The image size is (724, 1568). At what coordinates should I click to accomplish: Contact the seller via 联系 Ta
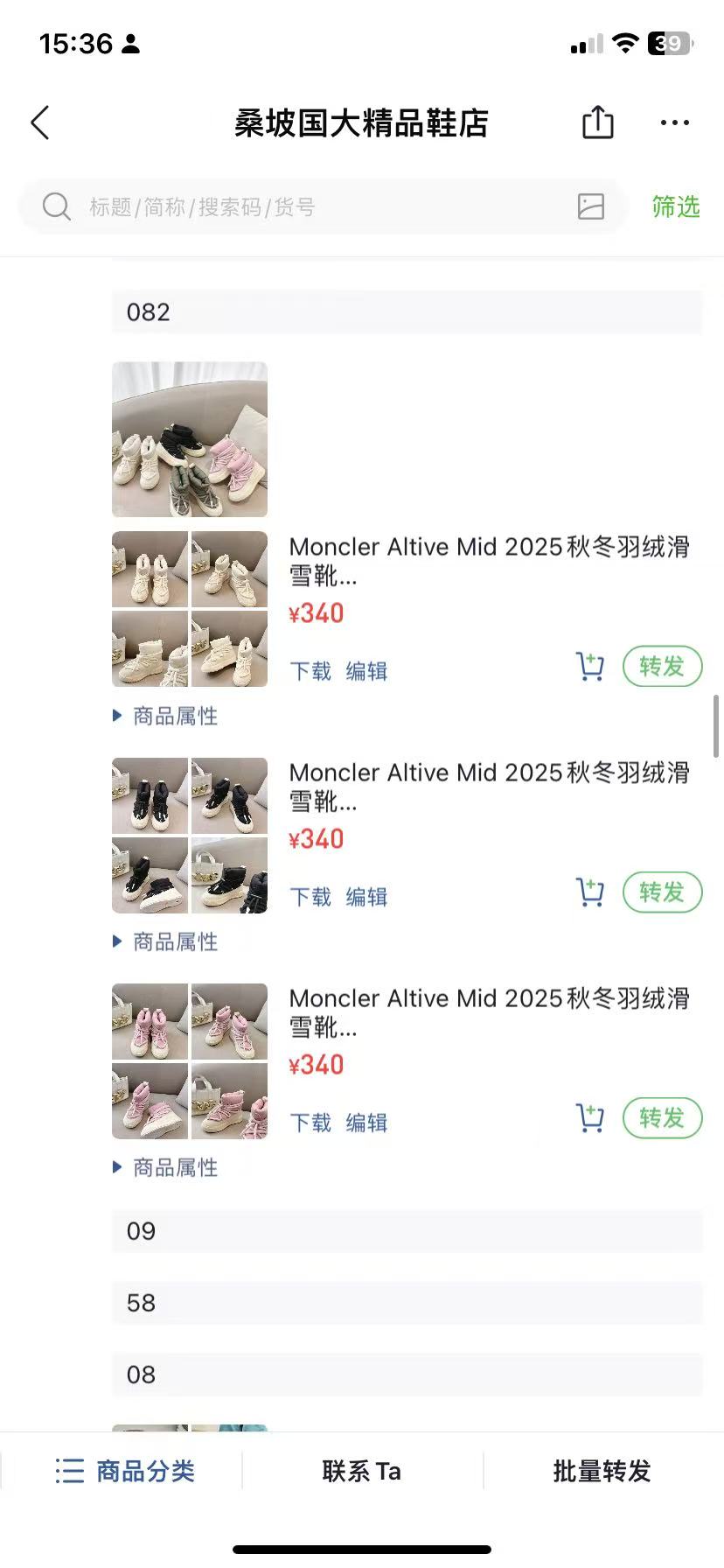(361, 1471)
